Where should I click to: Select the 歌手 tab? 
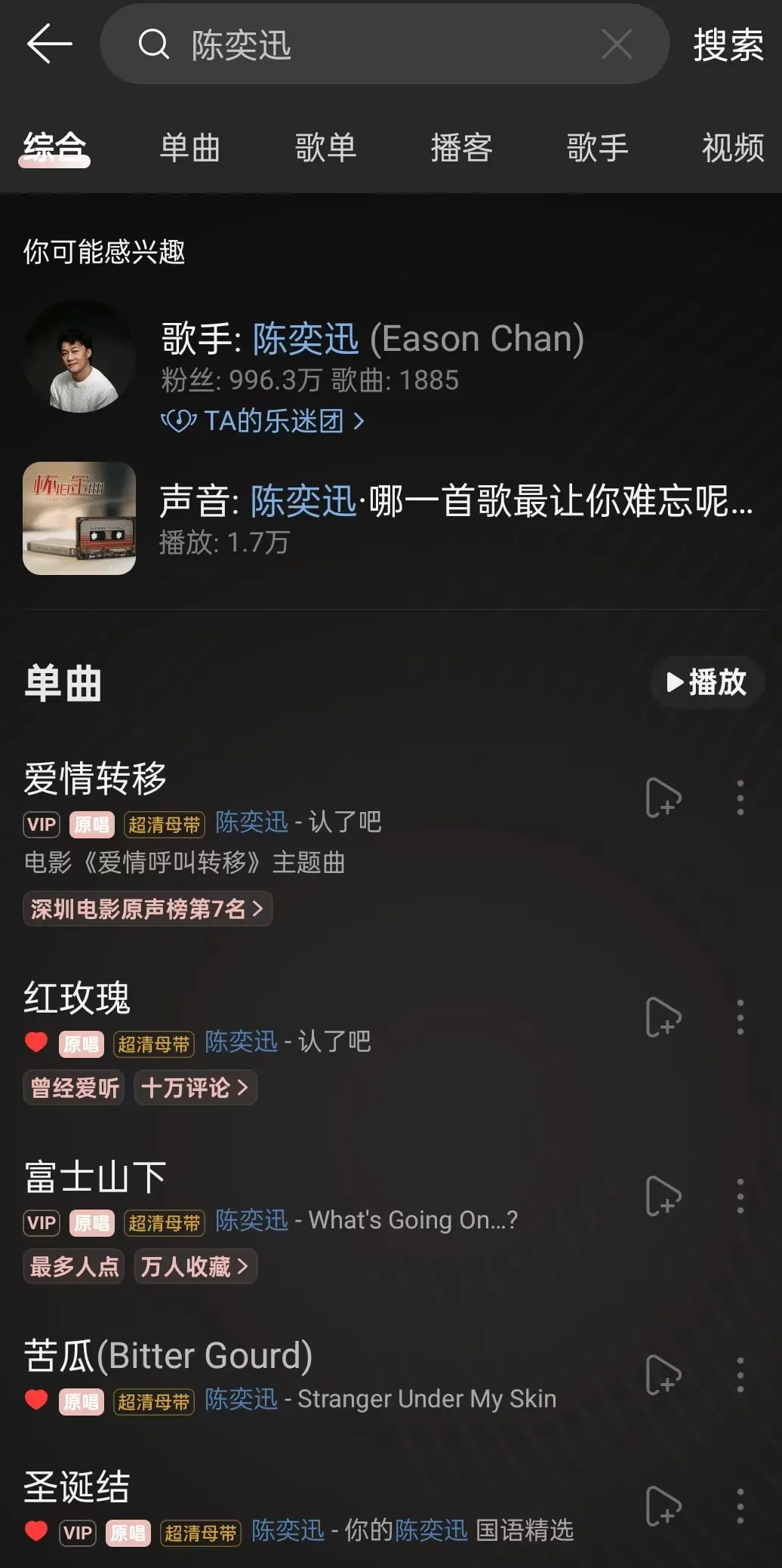pyautogui.click(x=597, y=147)
